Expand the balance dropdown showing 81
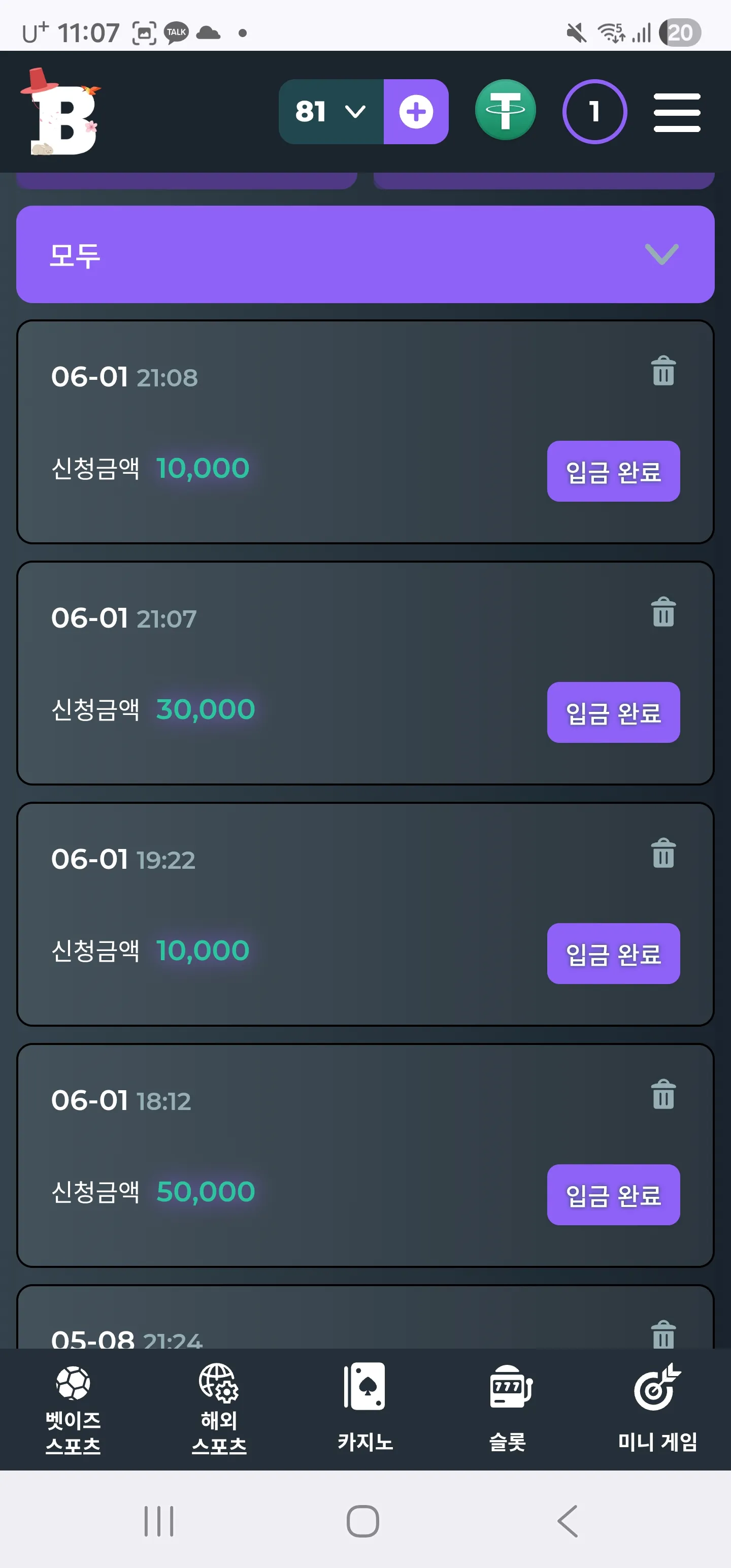The image size is (731, 1568). point(331,112)
